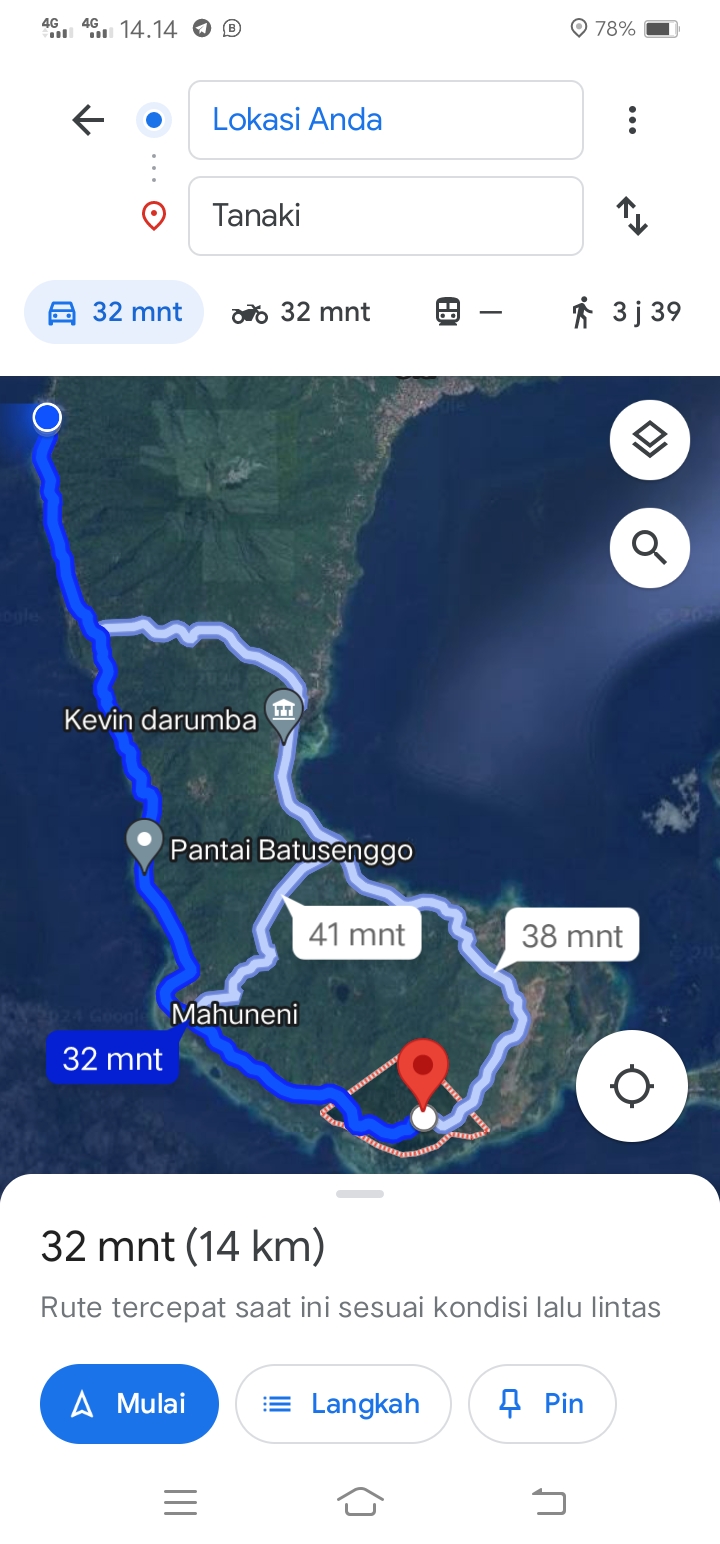Pin this route with Pin button
Screen dimensions: 720x1544
(x=542, y=1404)
